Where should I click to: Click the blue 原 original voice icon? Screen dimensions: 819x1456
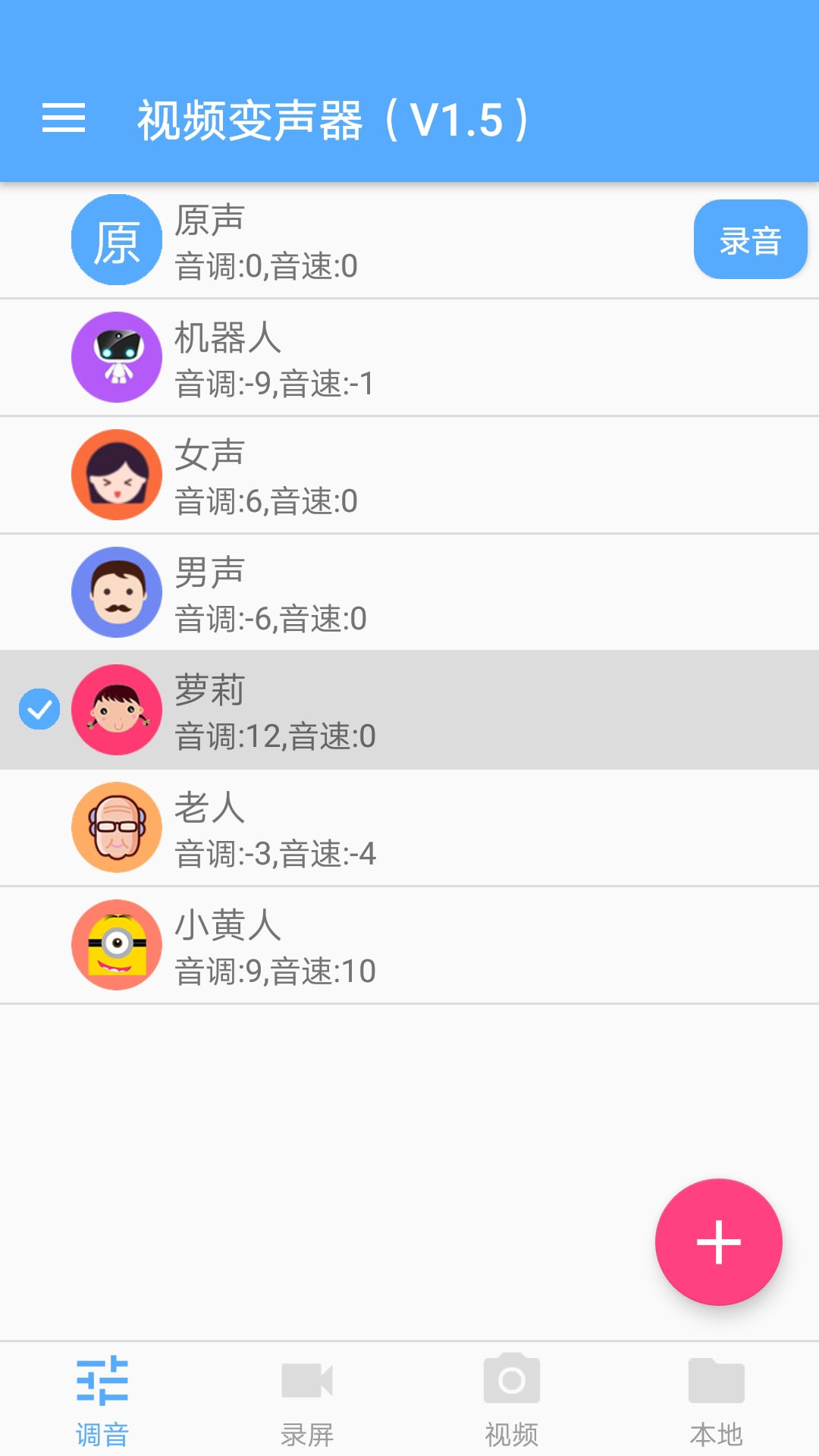116,239
